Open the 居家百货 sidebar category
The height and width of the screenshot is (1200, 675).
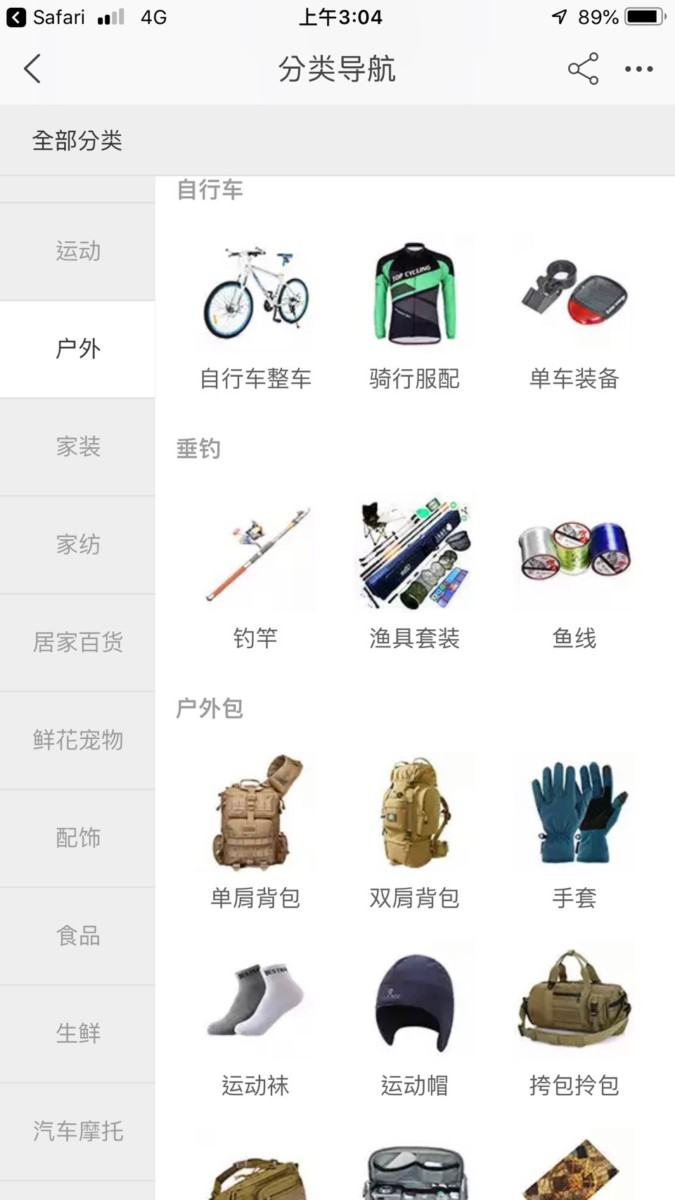coord(78,642)
